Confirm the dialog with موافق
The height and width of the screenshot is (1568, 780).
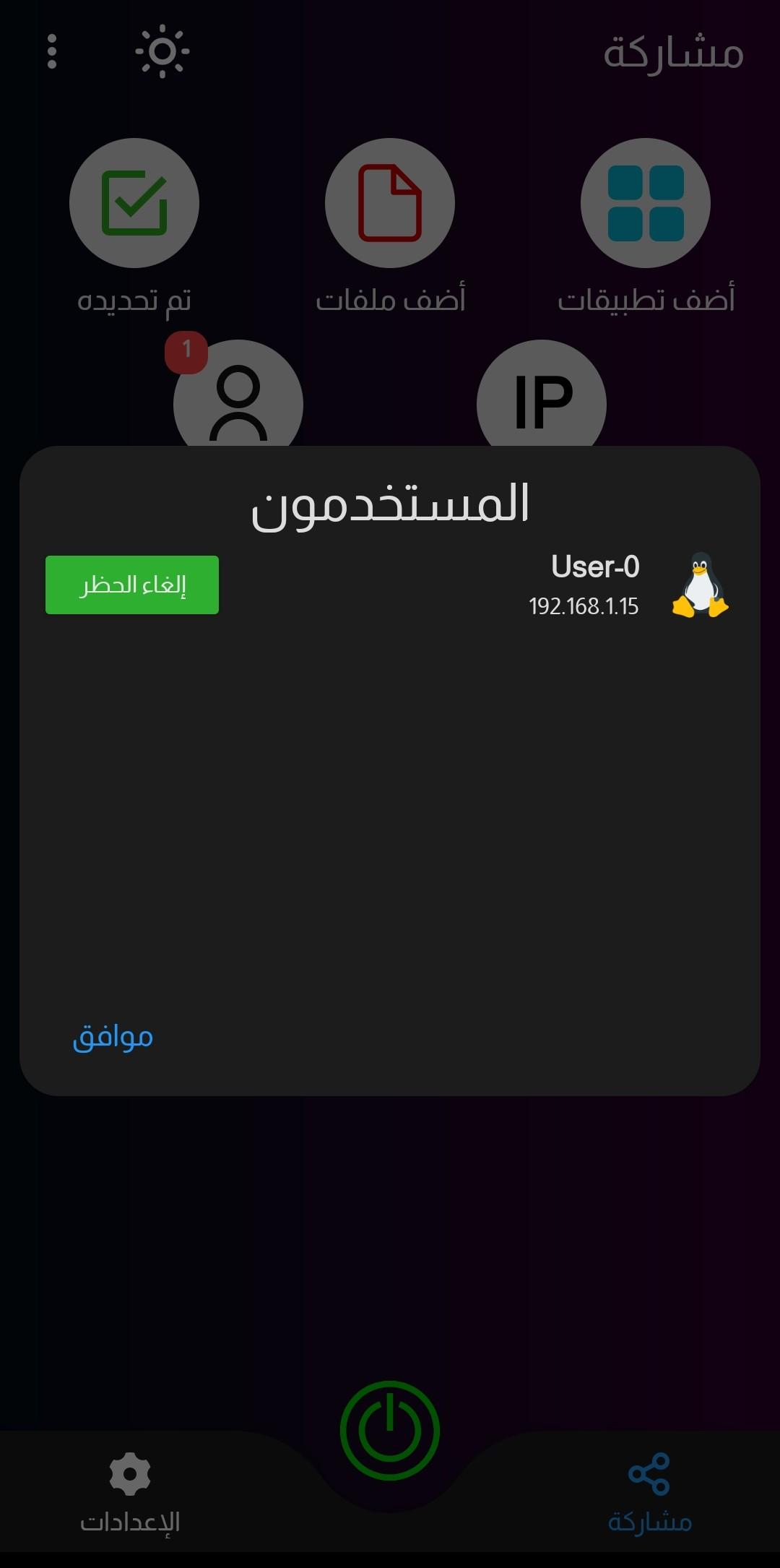click(x=113, y=1037)
